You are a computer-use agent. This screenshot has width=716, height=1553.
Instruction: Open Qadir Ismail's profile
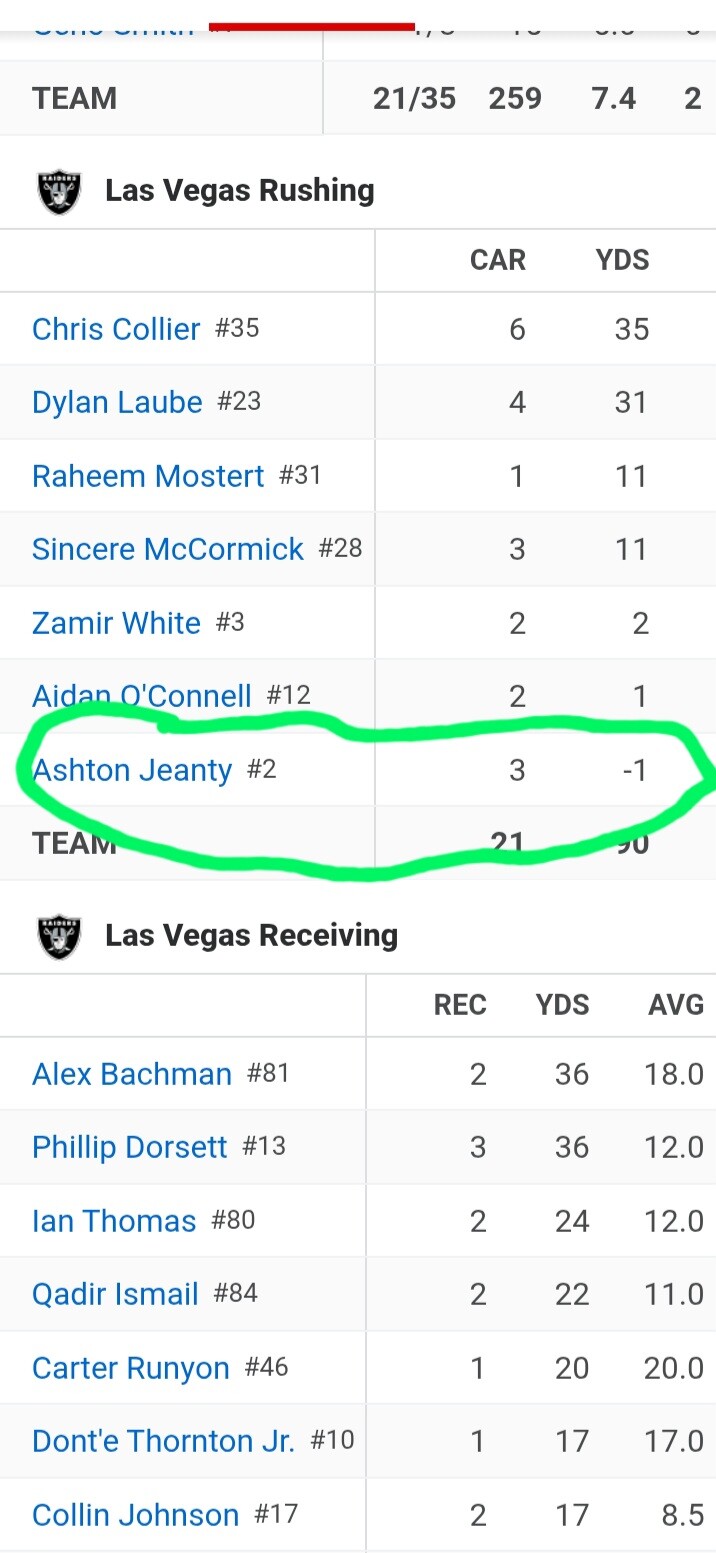pyautogui.click(x=115, y=1294)
